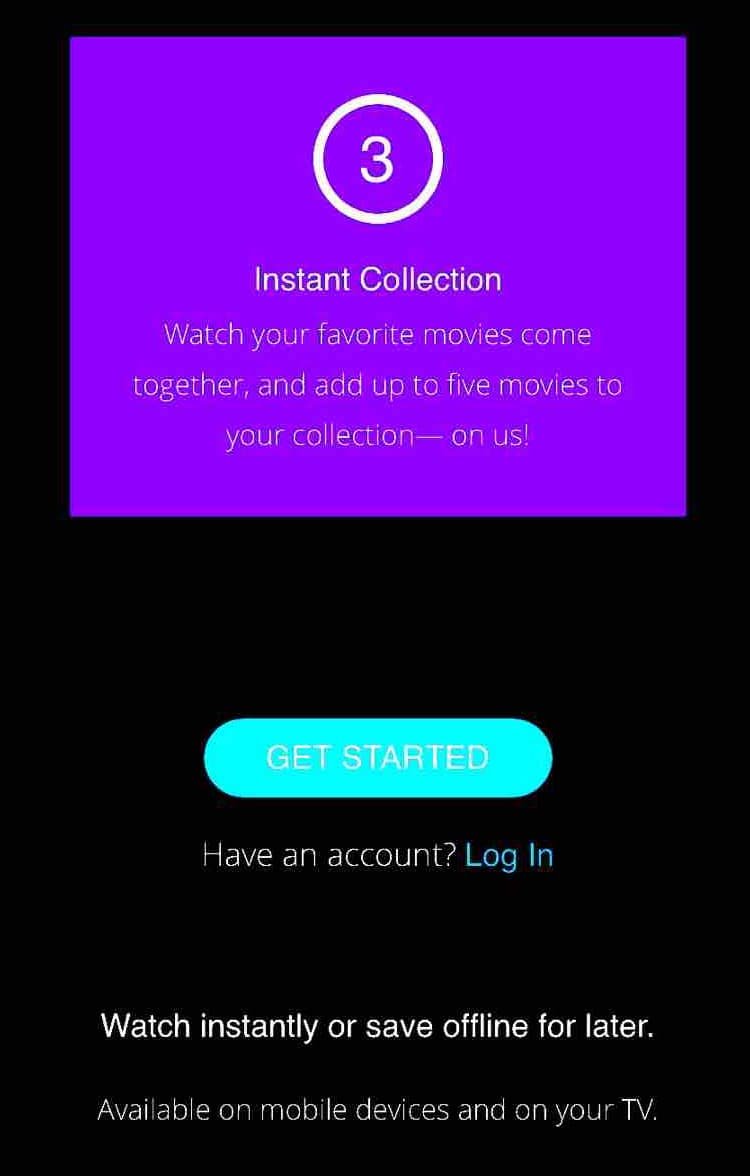
Task: Tap the GET STARTED button
Action: (x=377, y=757)
